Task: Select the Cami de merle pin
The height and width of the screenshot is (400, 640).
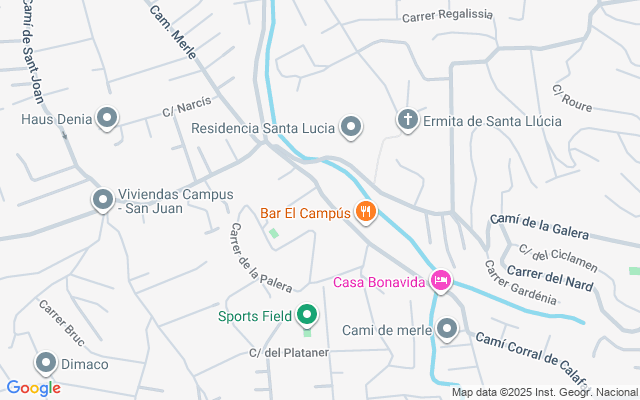Action: (x=447, y=329)
